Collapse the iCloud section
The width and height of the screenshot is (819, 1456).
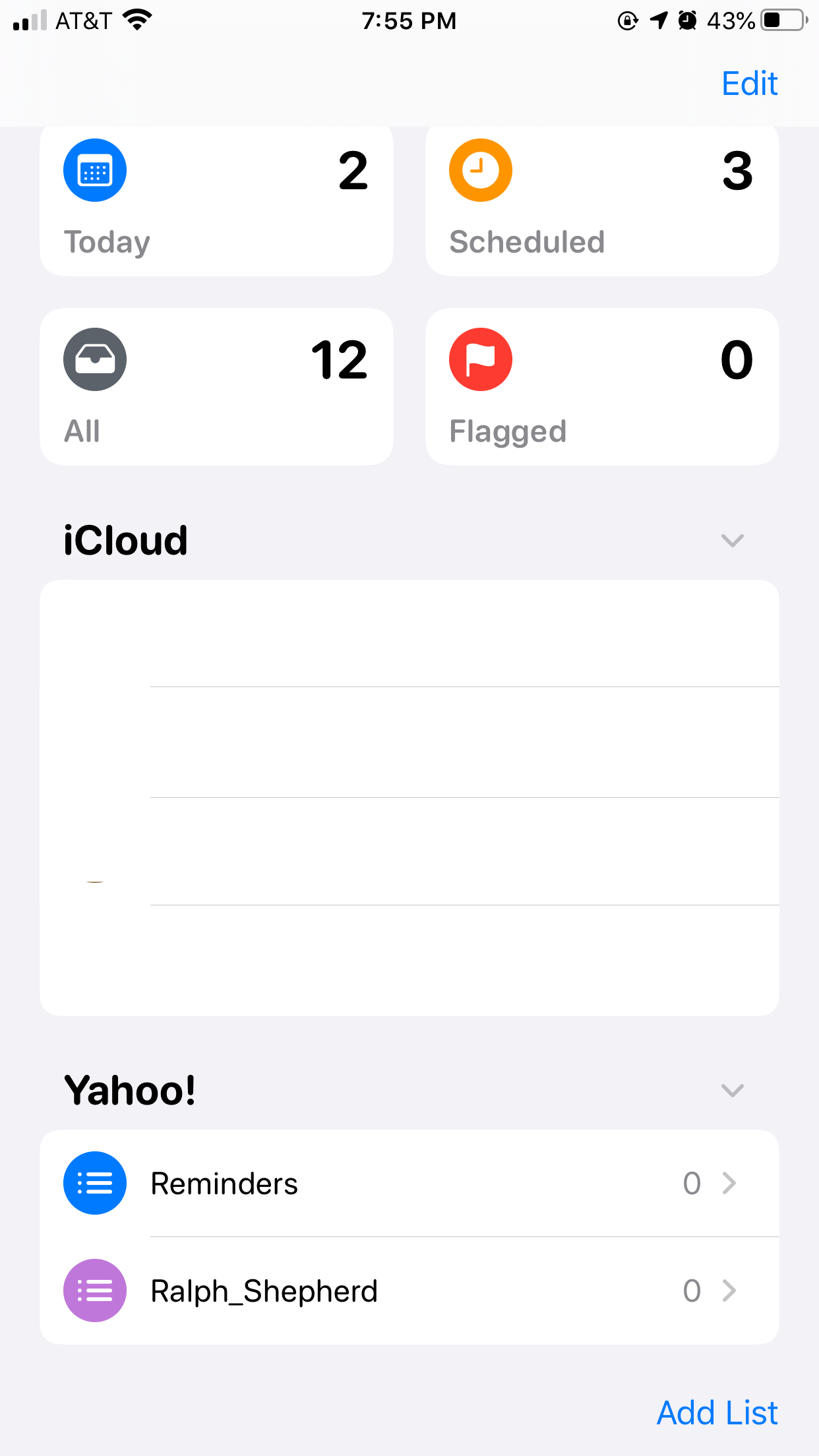coord(732,541)
